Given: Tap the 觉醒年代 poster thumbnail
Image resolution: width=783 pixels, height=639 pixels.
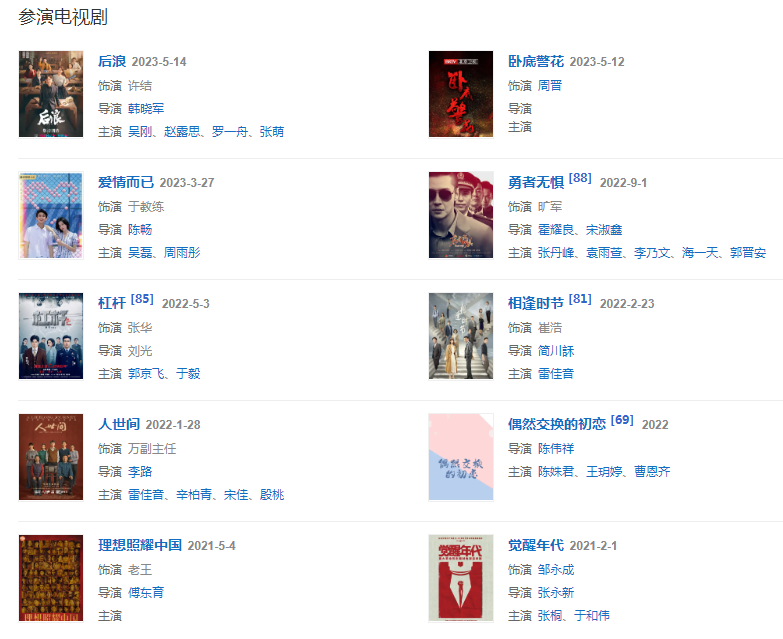Looking at the screenshot, I should pyautogui.click(x=460, y=578).
